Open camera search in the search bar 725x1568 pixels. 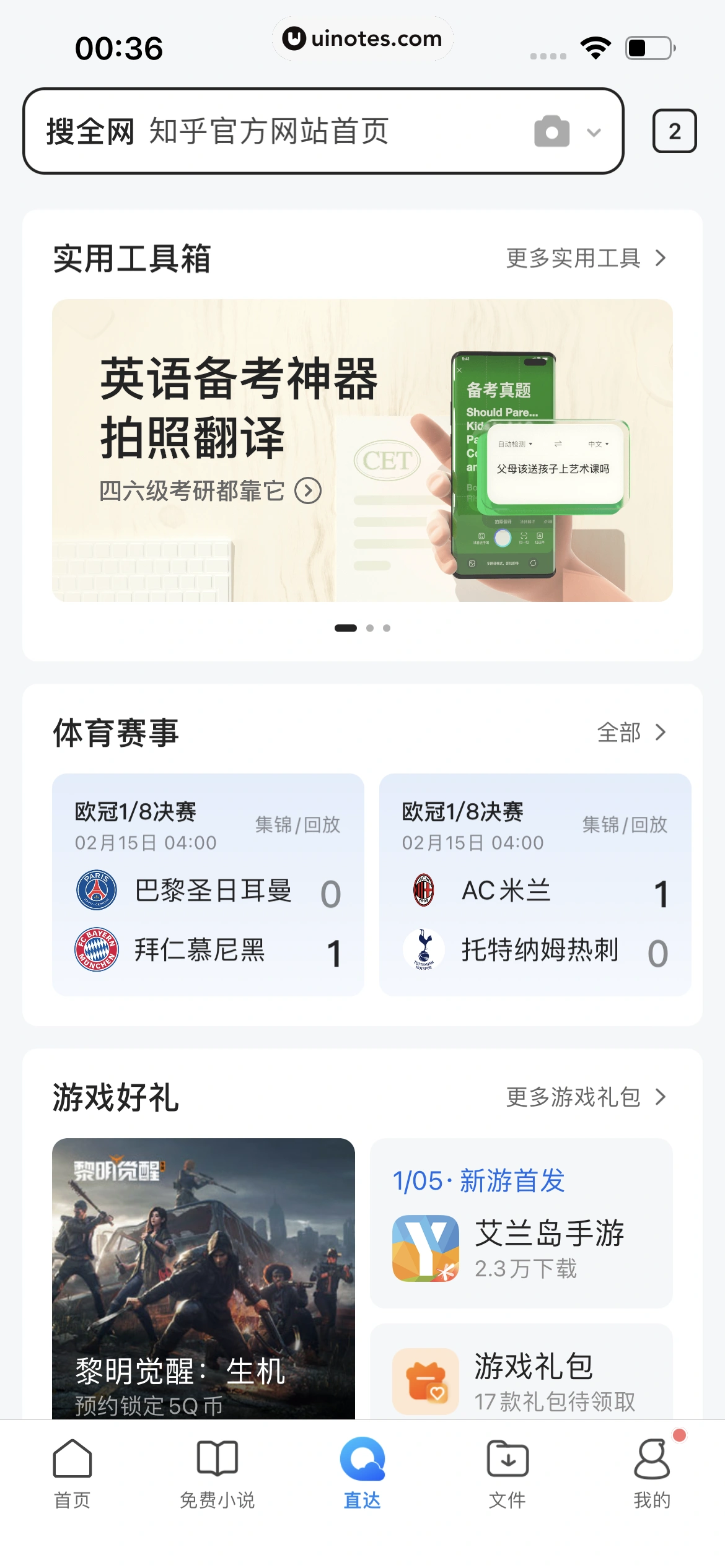[x=551, y=131]
